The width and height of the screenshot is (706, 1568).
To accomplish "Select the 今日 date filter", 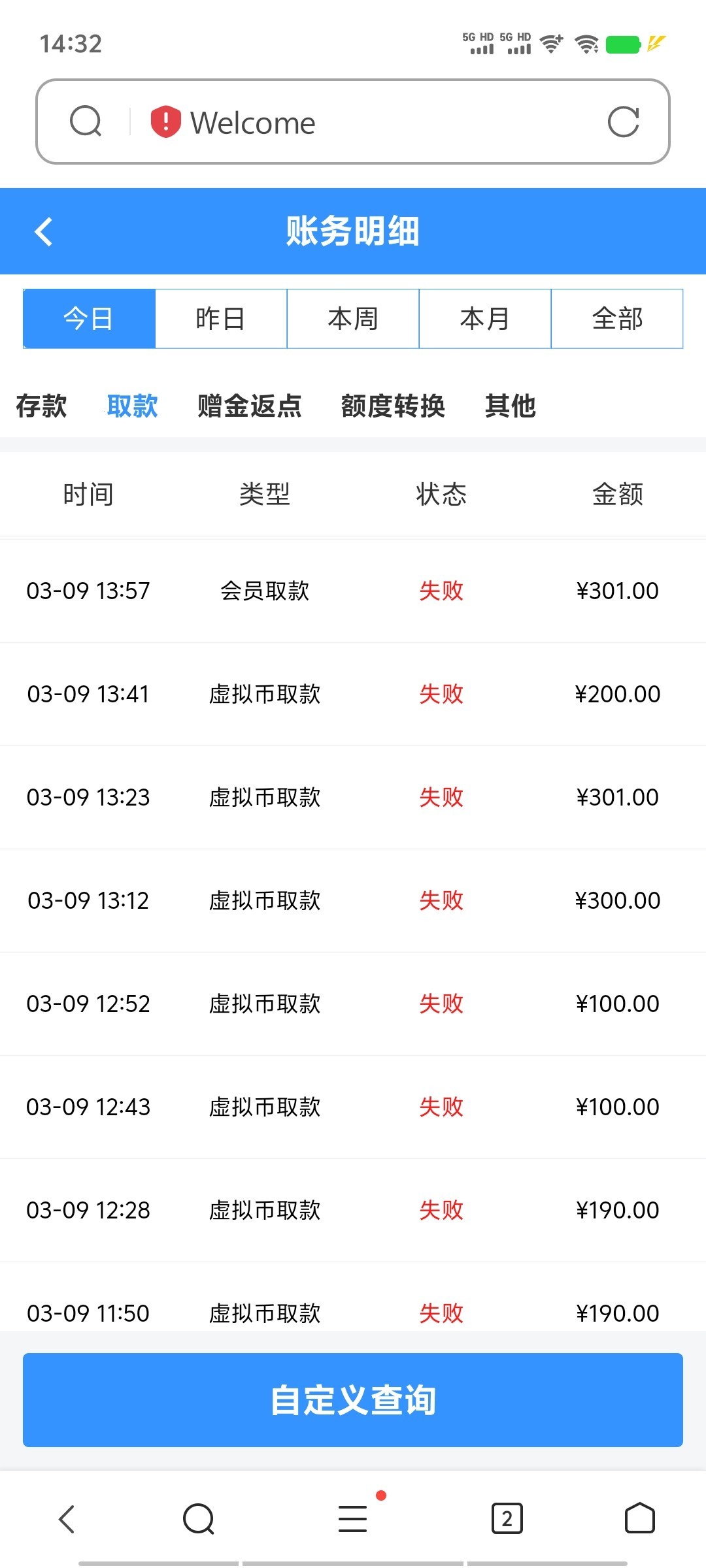I will (89, 319).
